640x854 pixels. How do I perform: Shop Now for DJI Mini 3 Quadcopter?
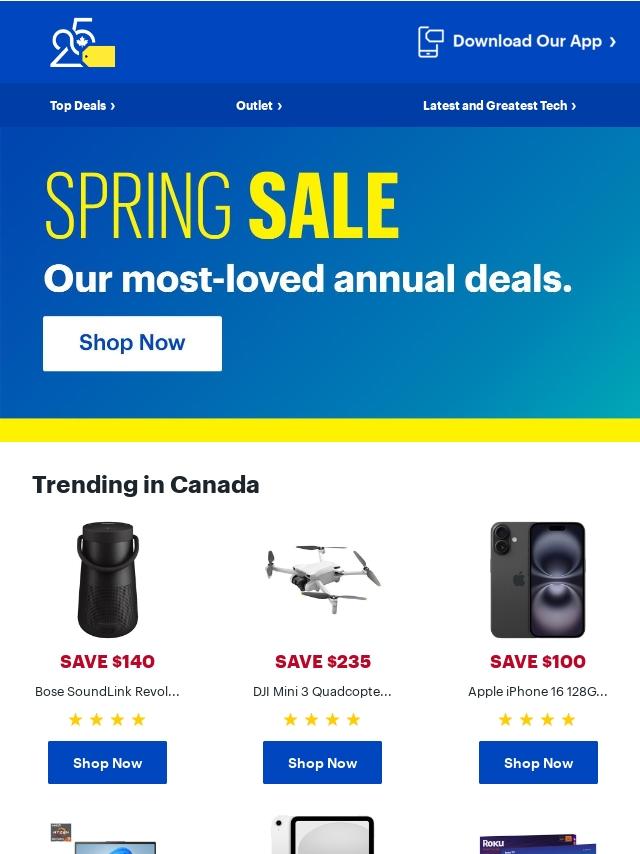coord(322,762)
